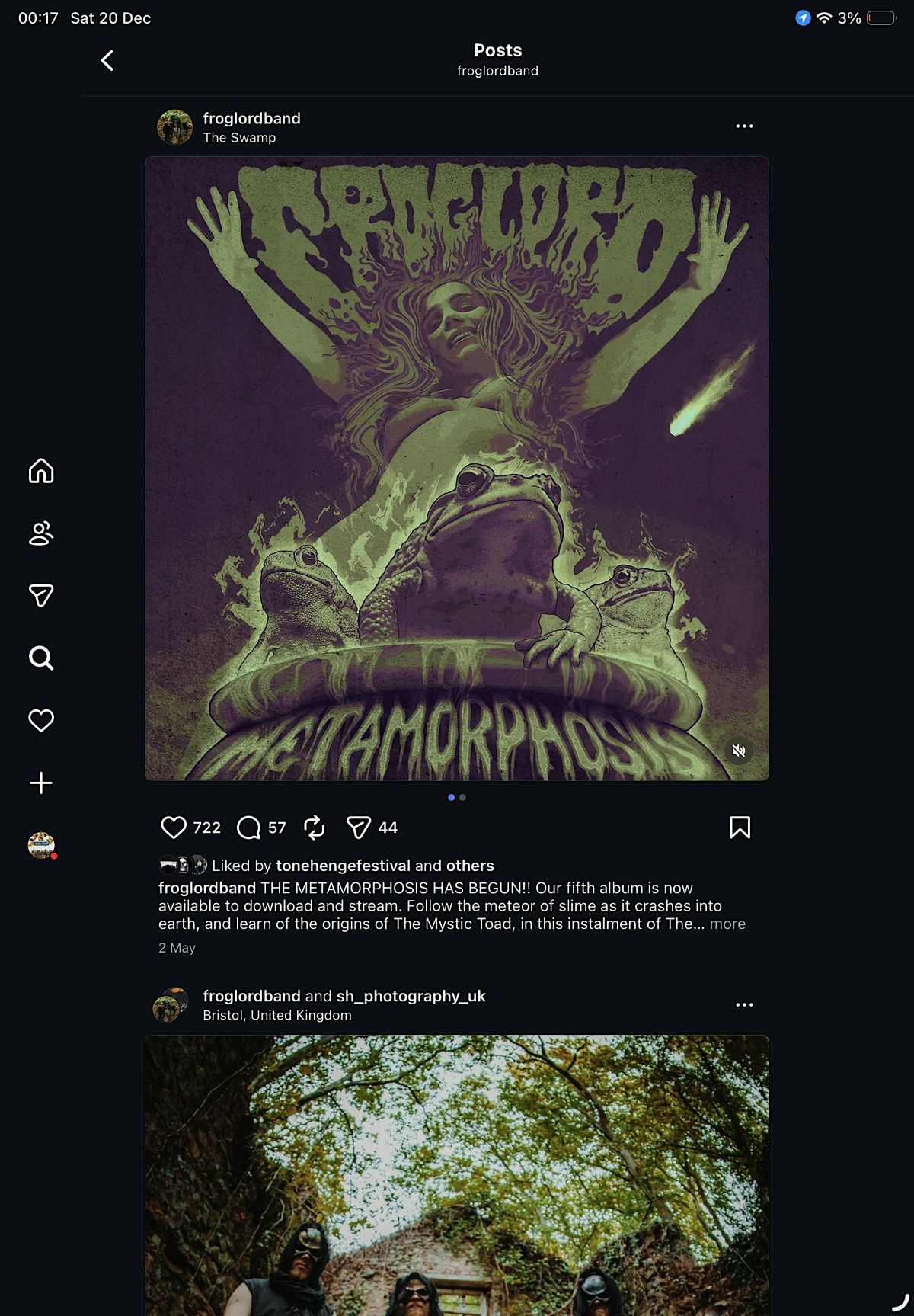Open The Swamp location tag
The width and height of the screenshot is (914, 1316).
(x=239, y=138)
